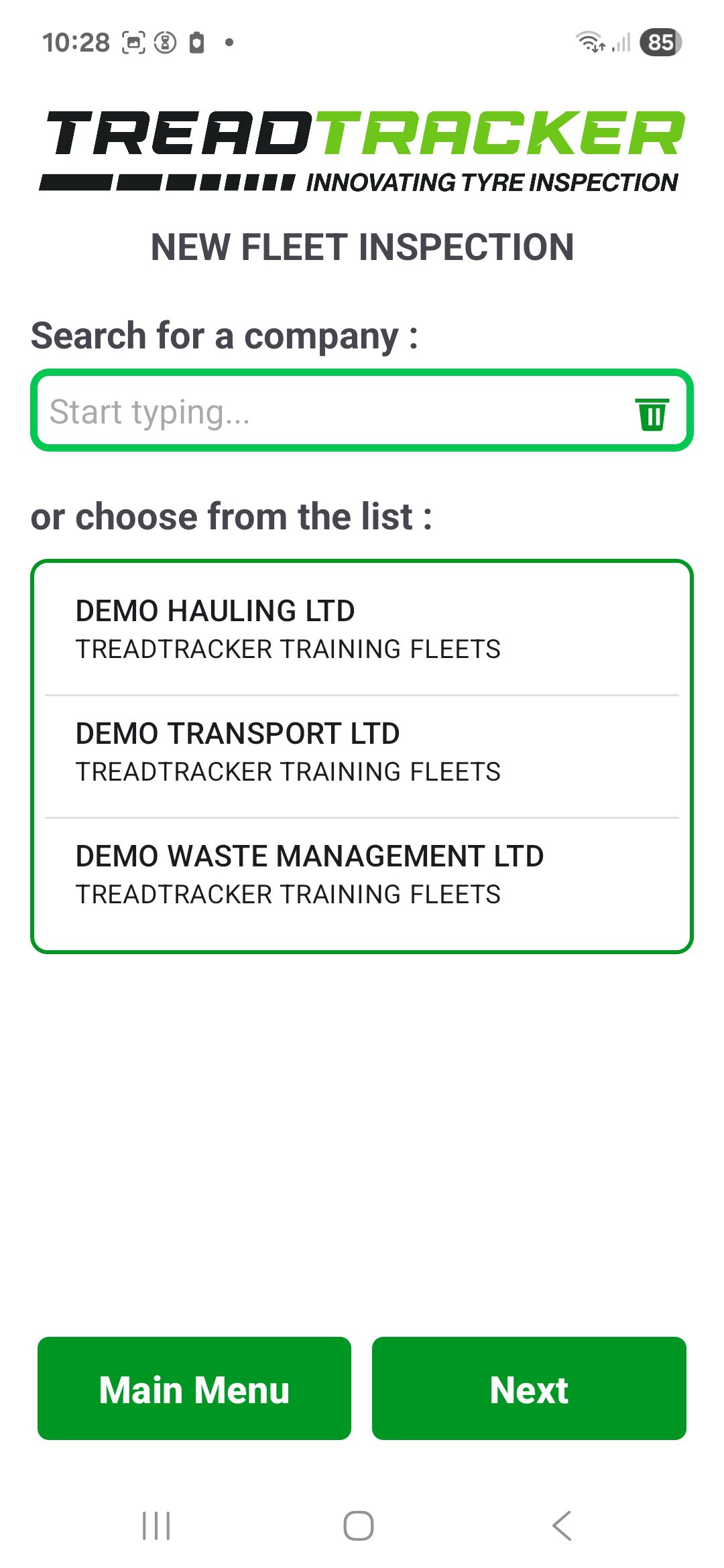Continue with the Next button
The height and width of the screenshot is (1568, 724).
(529, 1388)
